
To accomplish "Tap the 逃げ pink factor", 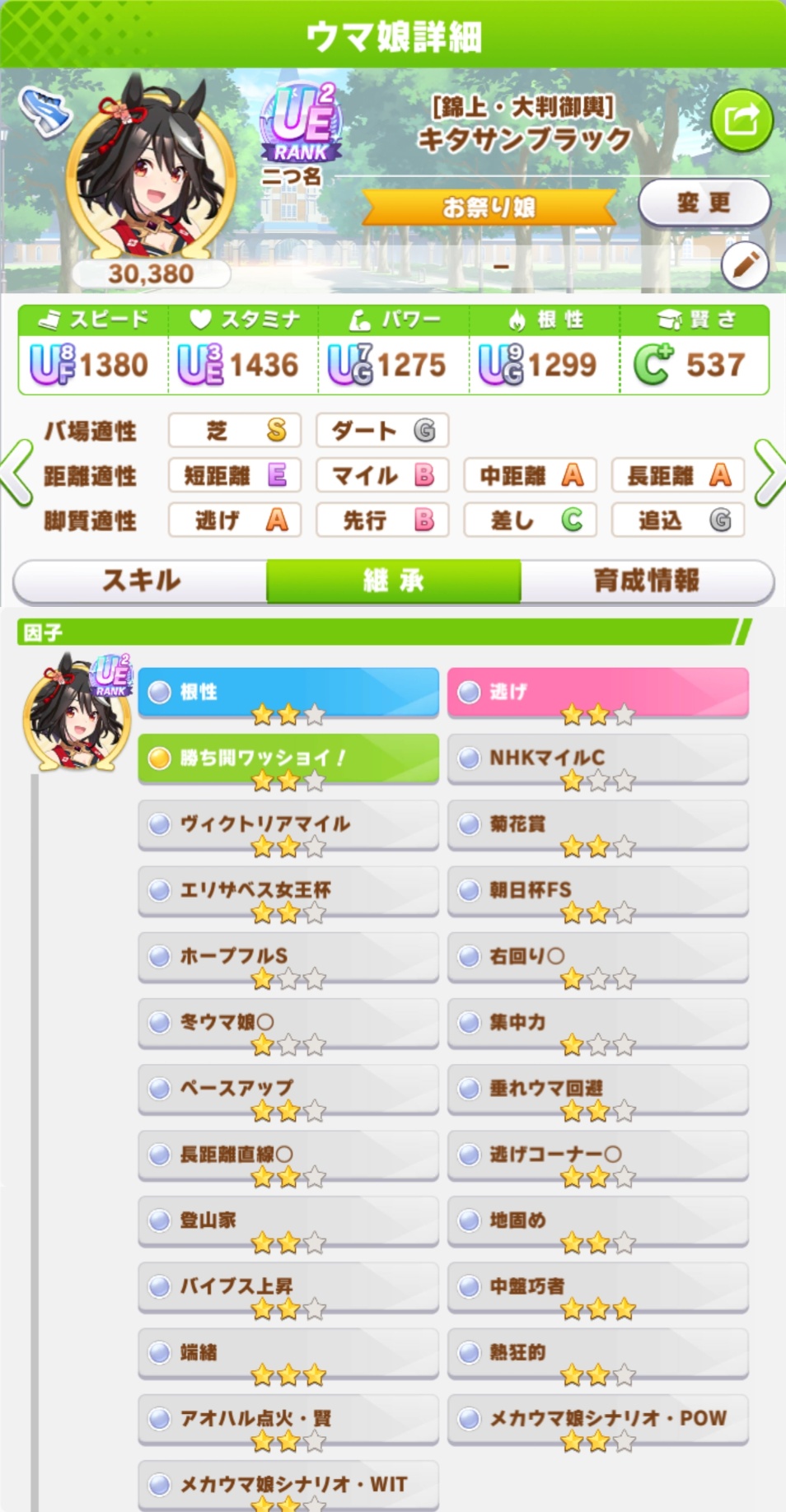I will click(597, 693).
